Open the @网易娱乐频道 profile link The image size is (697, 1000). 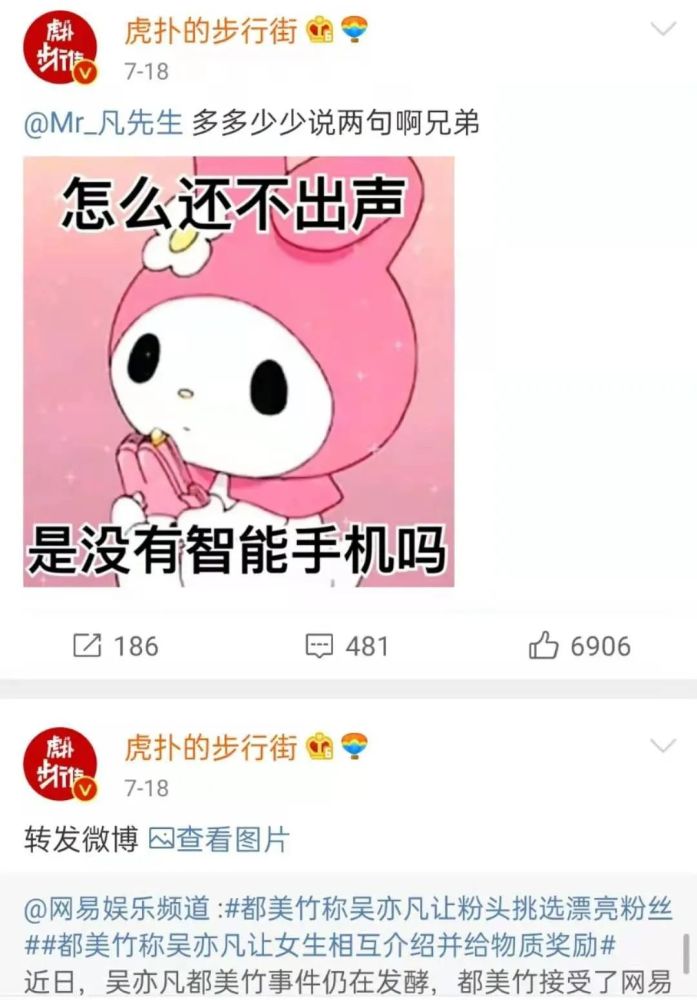[x=117, y=909]
